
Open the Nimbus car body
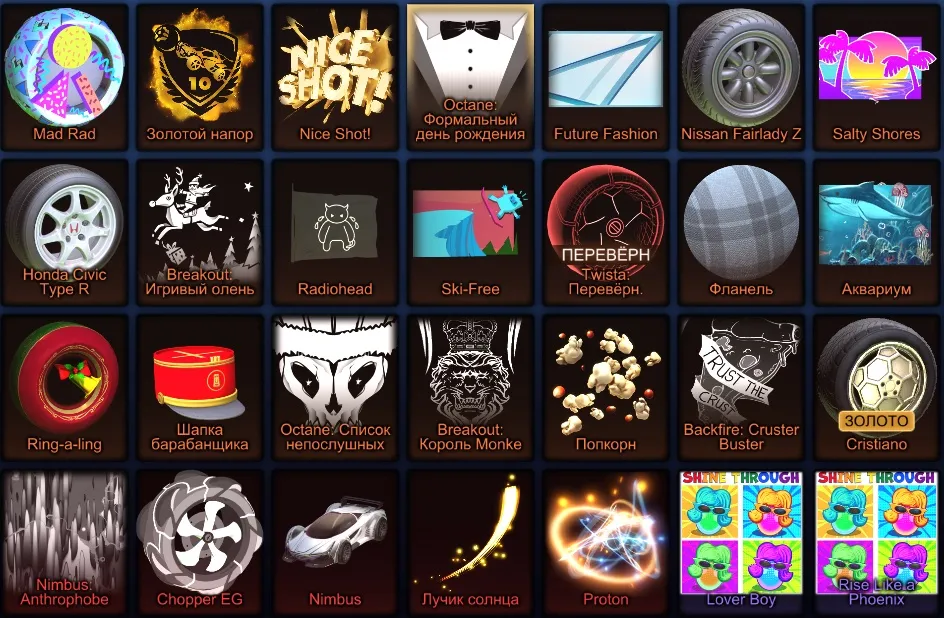335,540
